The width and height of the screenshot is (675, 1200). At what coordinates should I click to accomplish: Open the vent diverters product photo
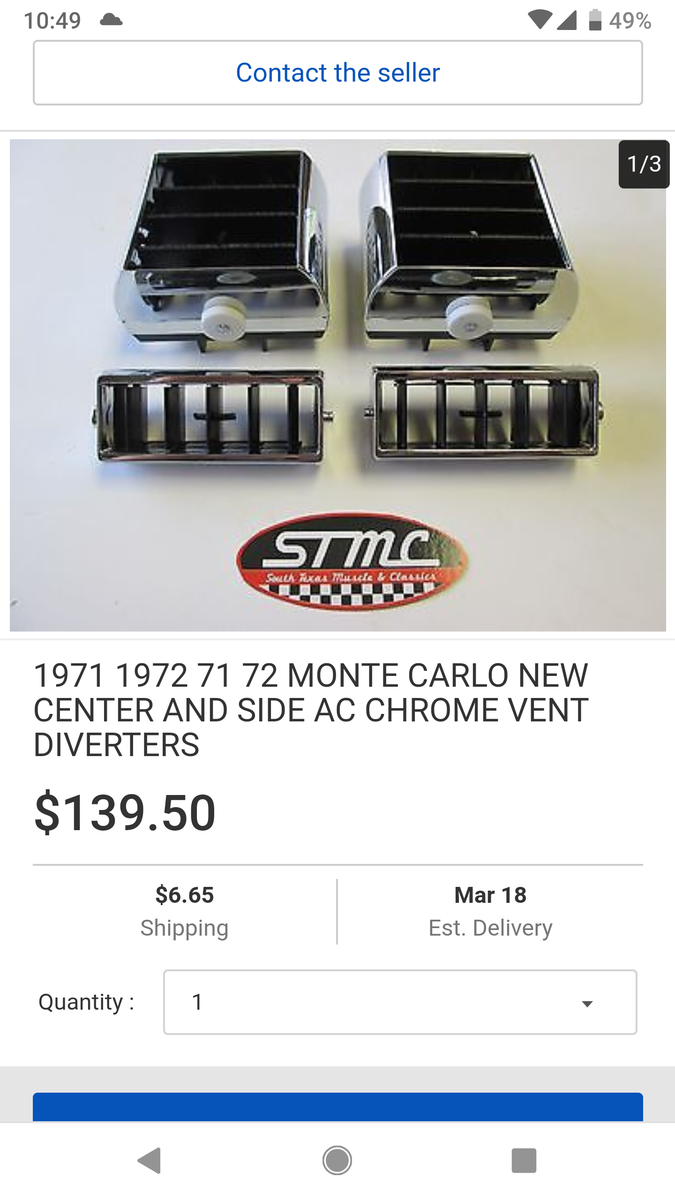[338, 385]
